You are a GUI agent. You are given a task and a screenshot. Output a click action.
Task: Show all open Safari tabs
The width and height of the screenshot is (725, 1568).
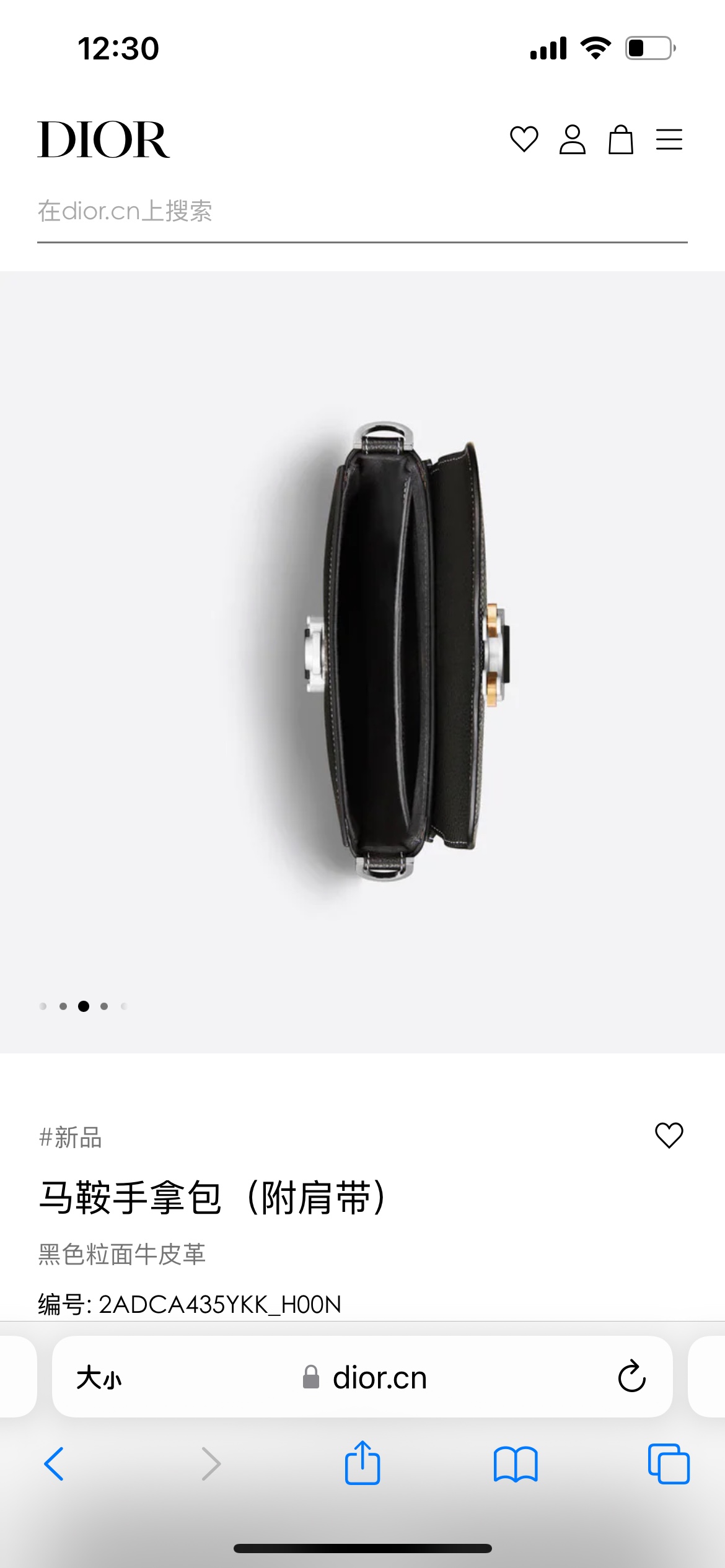[x=668, y=1464]
